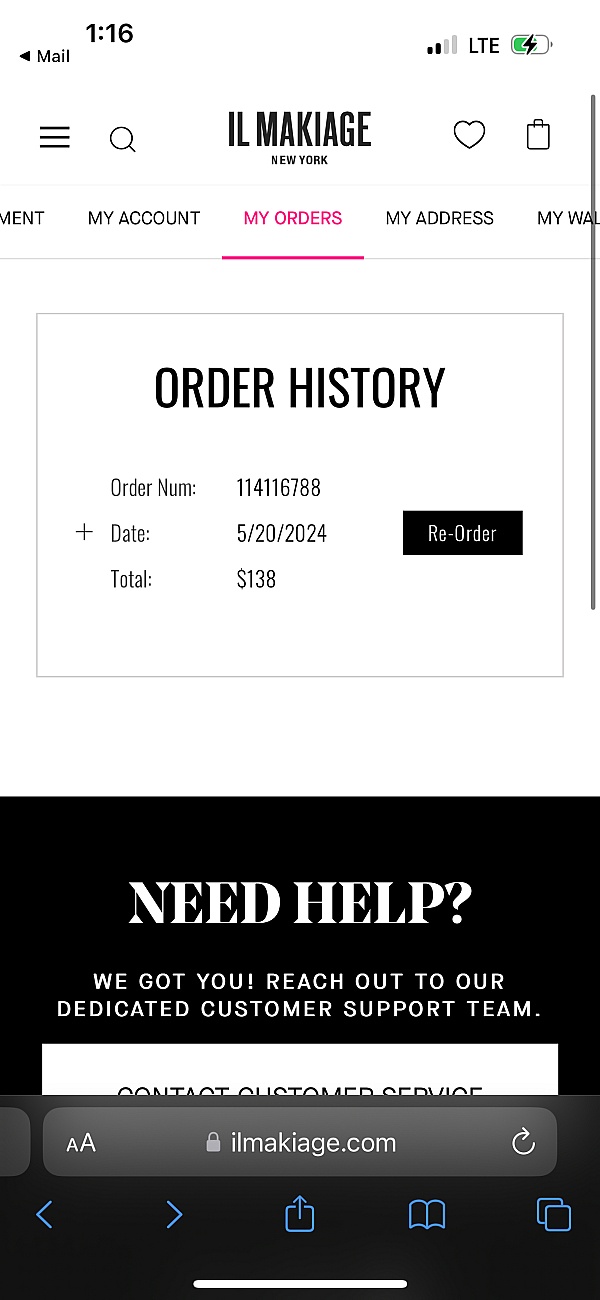Open the AA reader options
Viewport: 600px width, 1300px height.
pyautogui.click(x=81, y=1144)
